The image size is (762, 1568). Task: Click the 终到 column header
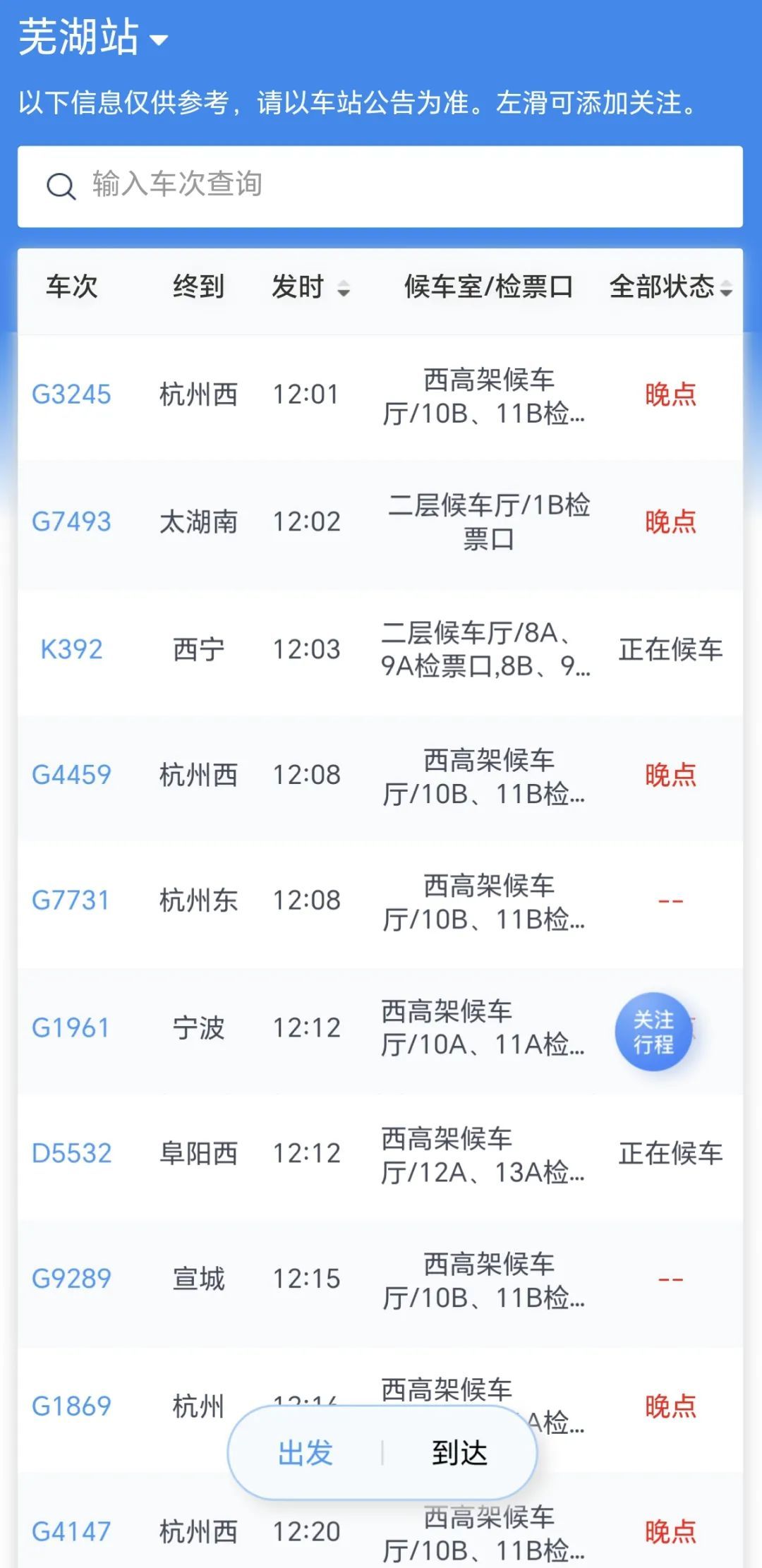tap(199, 287)
